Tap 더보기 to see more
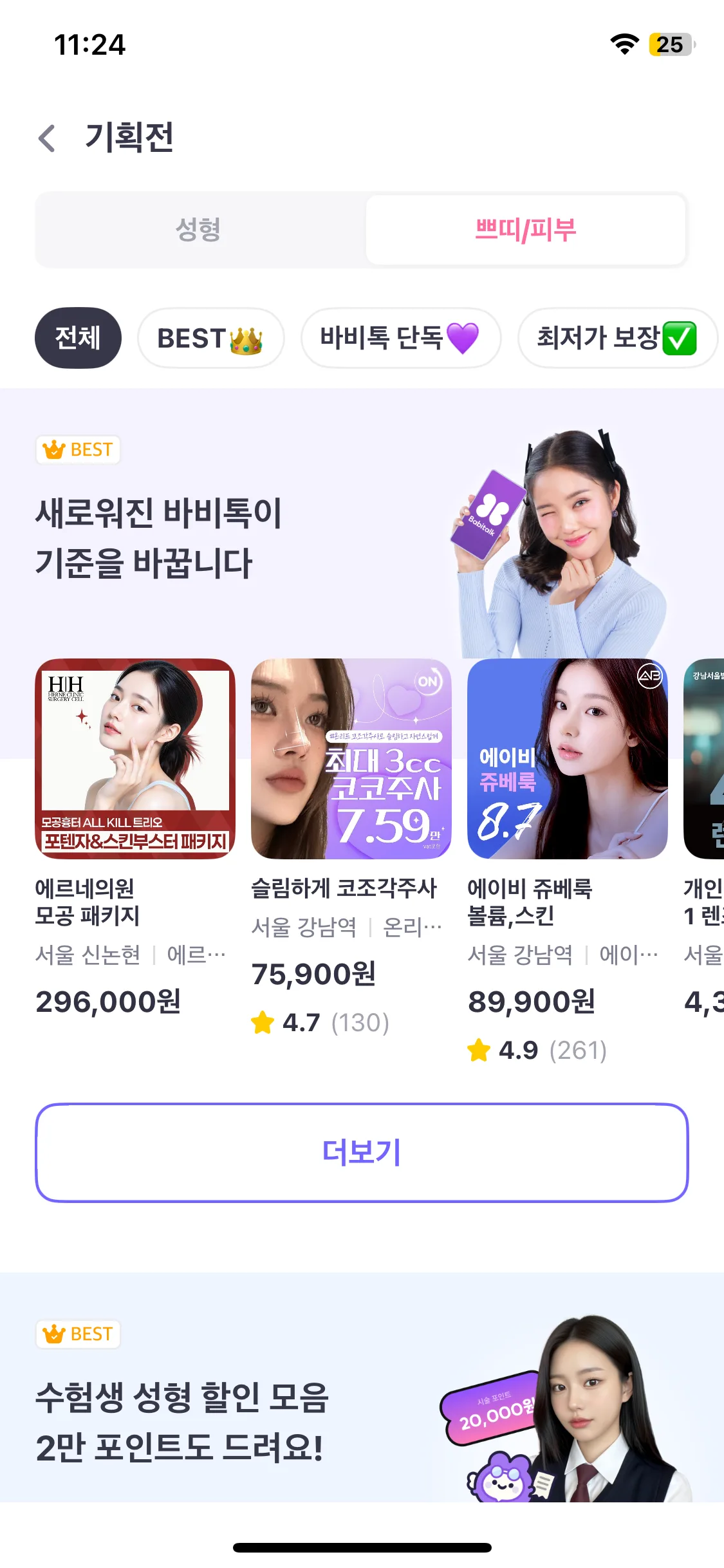 [x=362, y=1152]
